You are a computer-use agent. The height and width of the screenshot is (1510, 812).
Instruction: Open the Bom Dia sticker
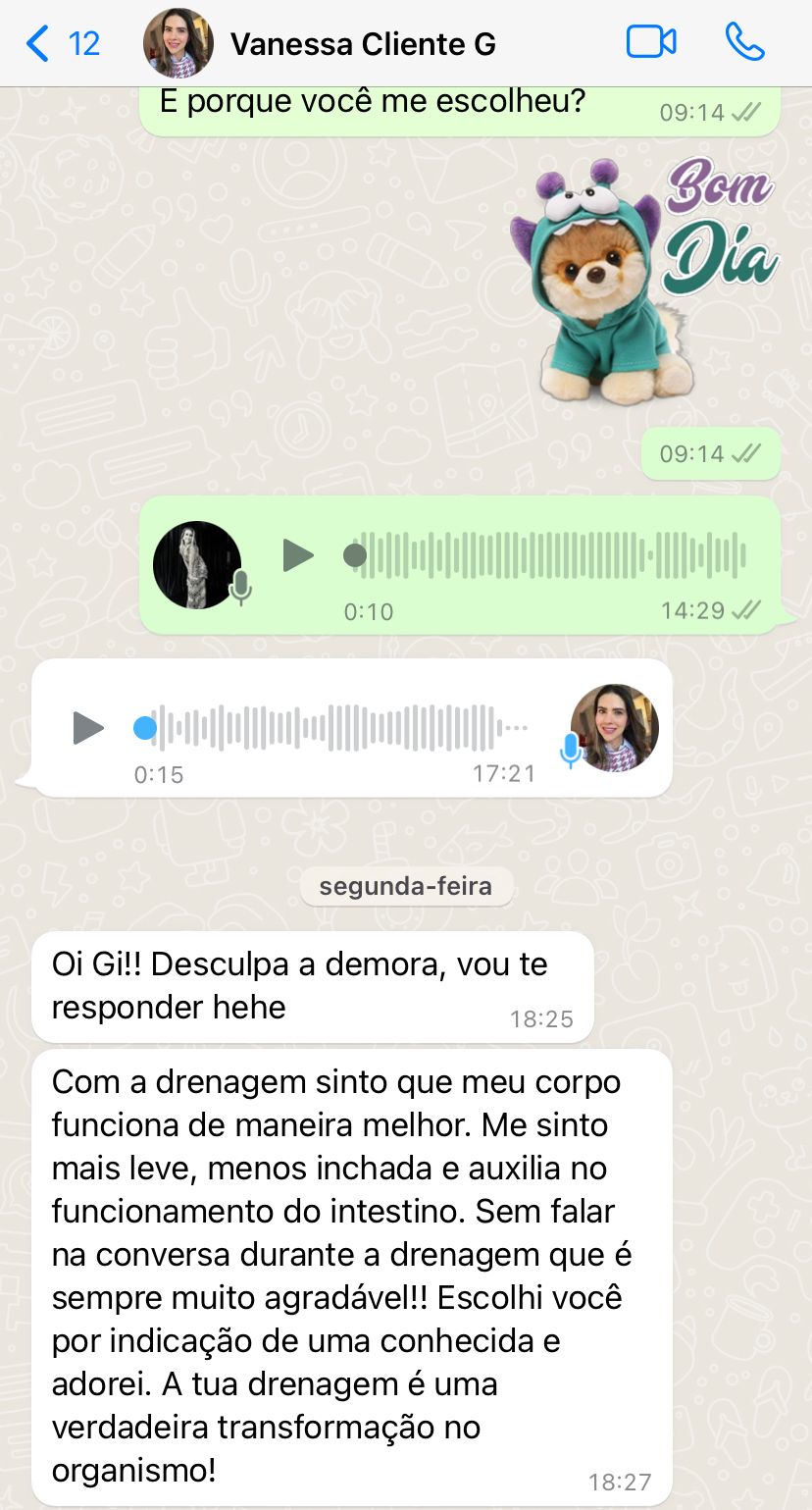tap(644, 281)
